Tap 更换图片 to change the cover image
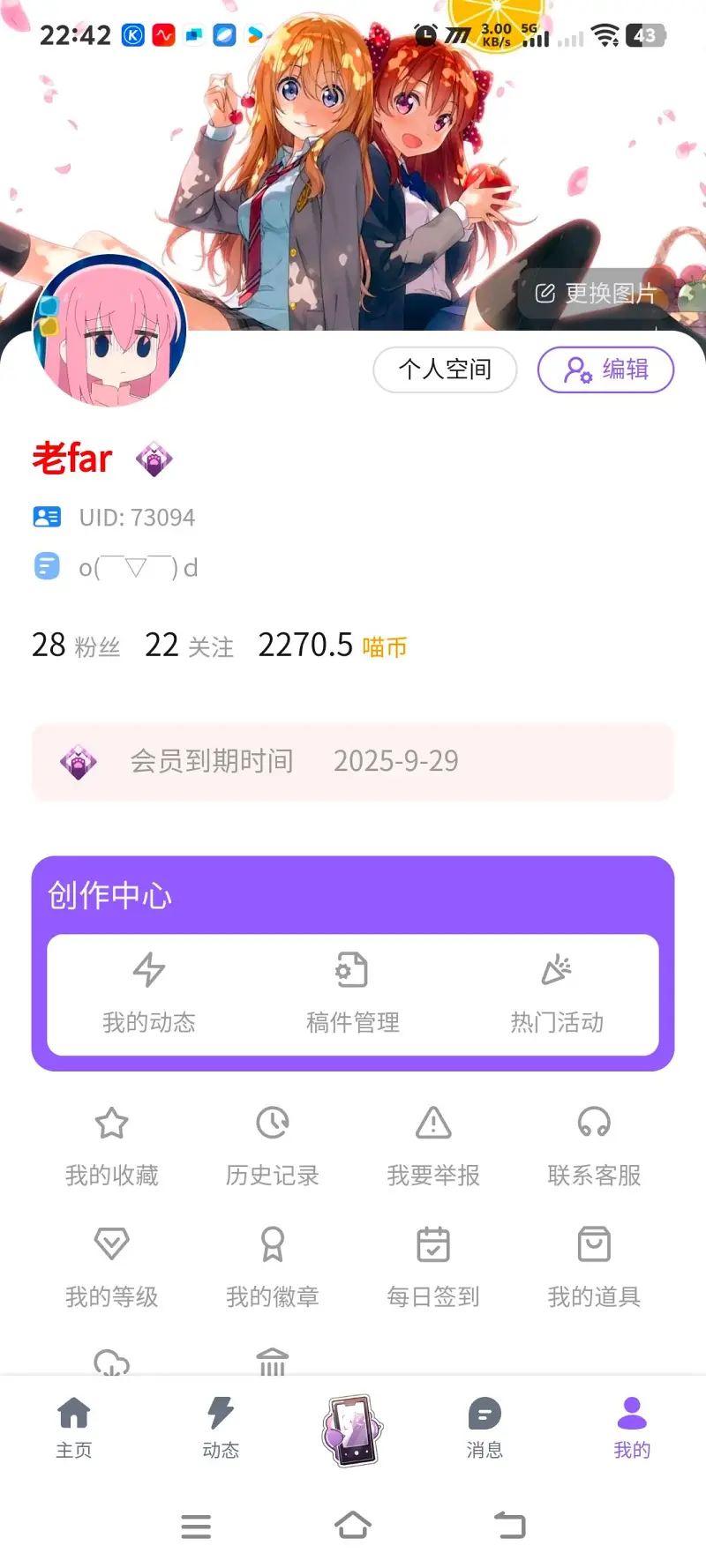706x1568 pixels. [597, 294]
